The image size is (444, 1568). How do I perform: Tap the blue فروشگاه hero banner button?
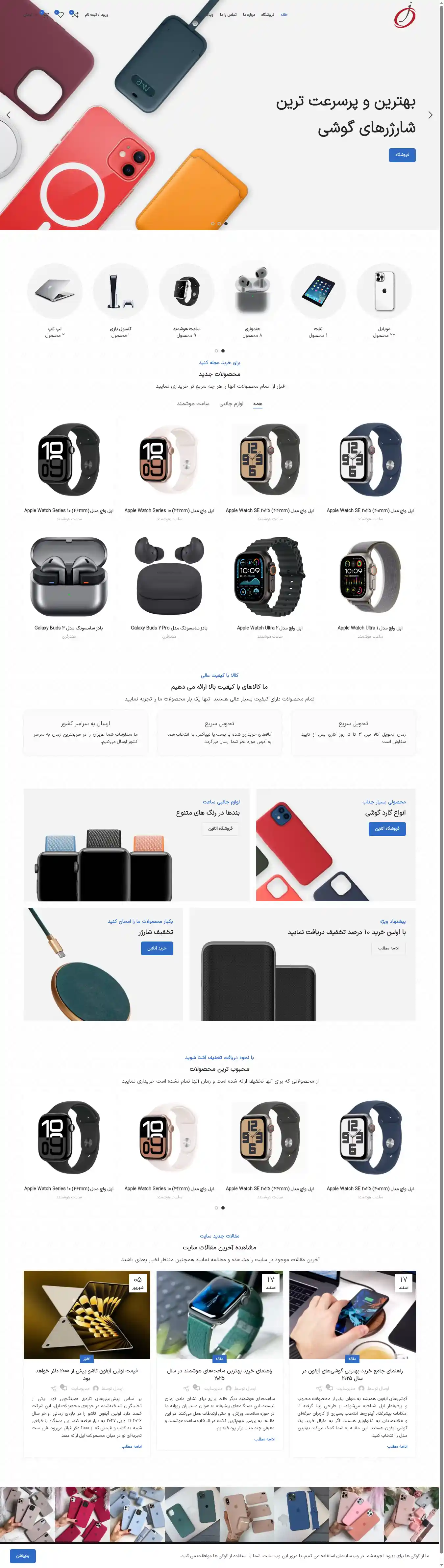click(x=402, y=155)
